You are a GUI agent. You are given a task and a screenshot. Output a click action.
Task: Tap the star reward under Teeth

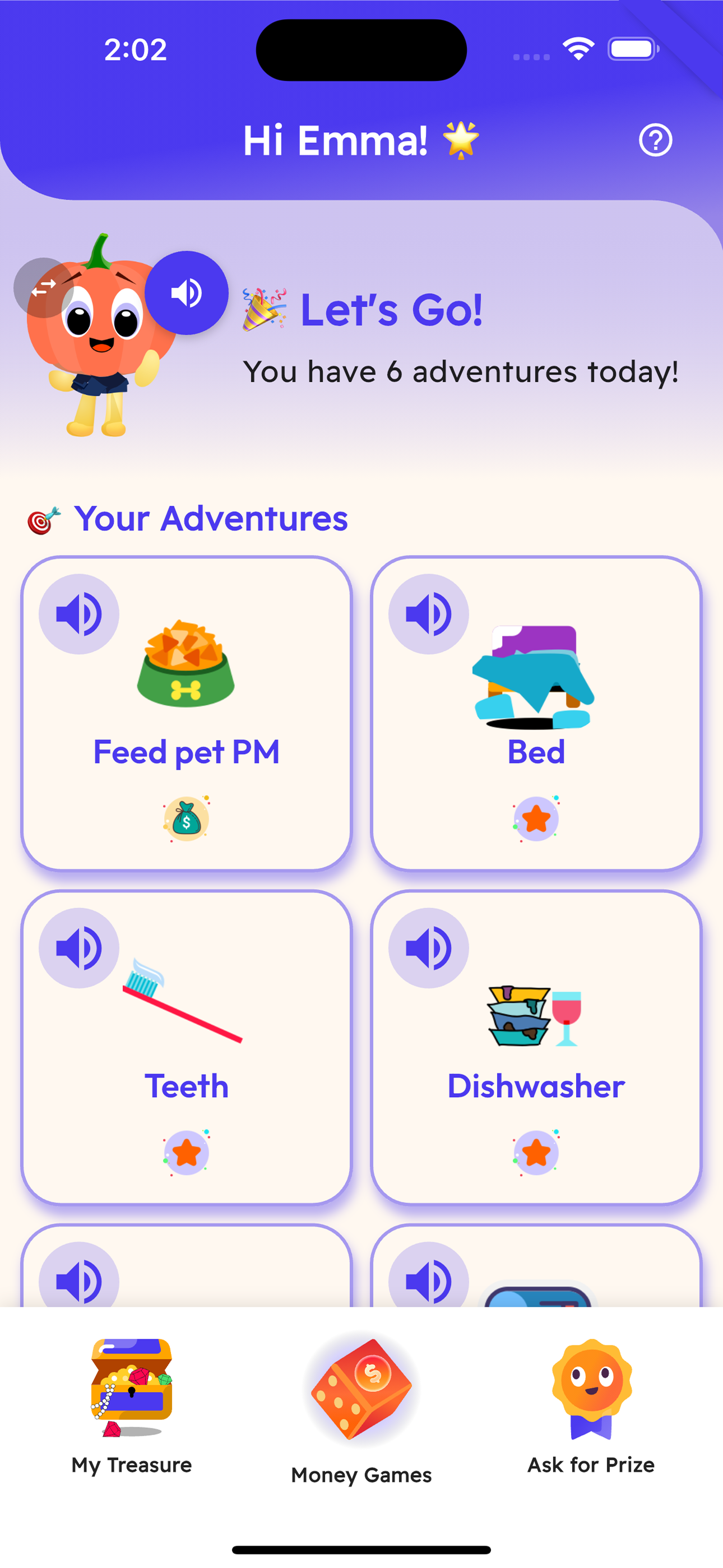pos(186,1151)
